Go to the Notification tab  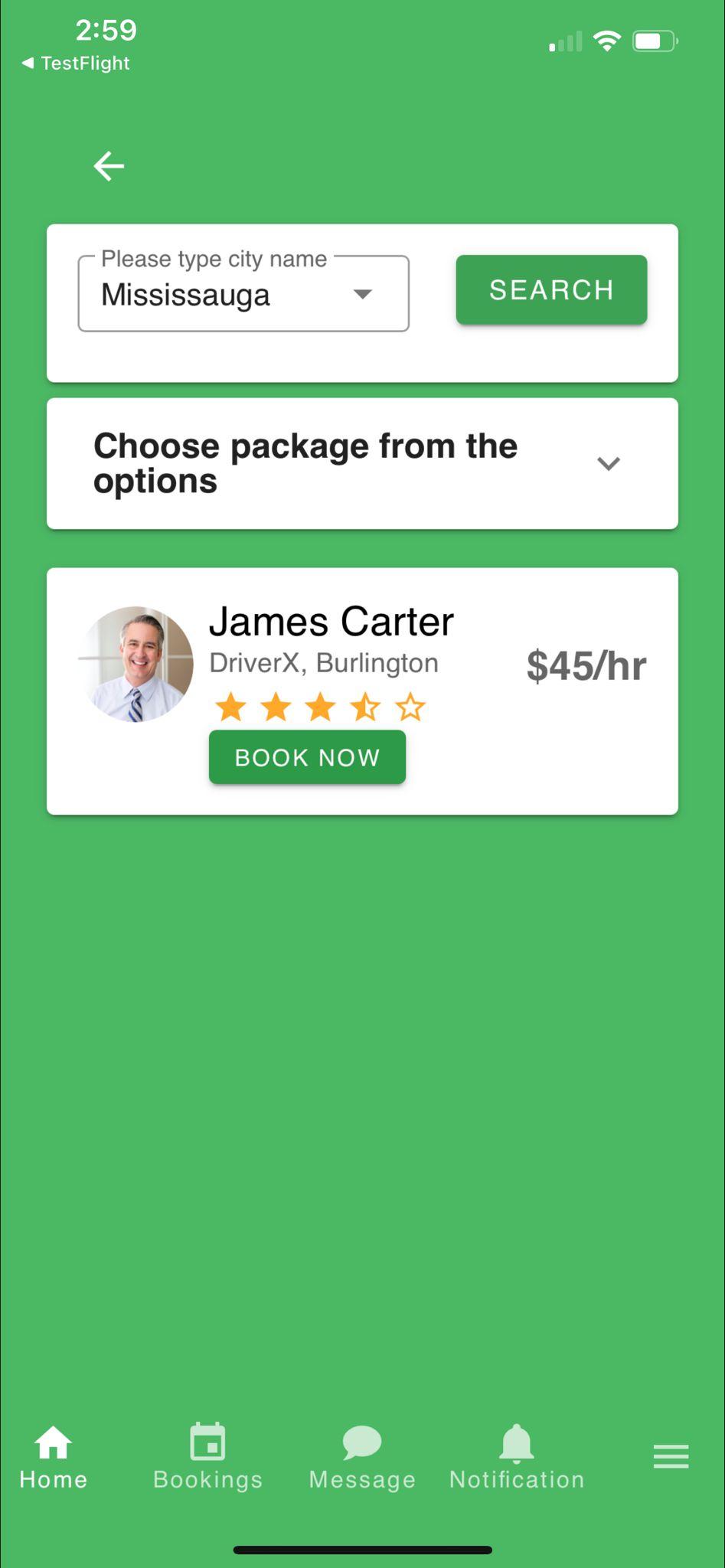[517, 1457]
